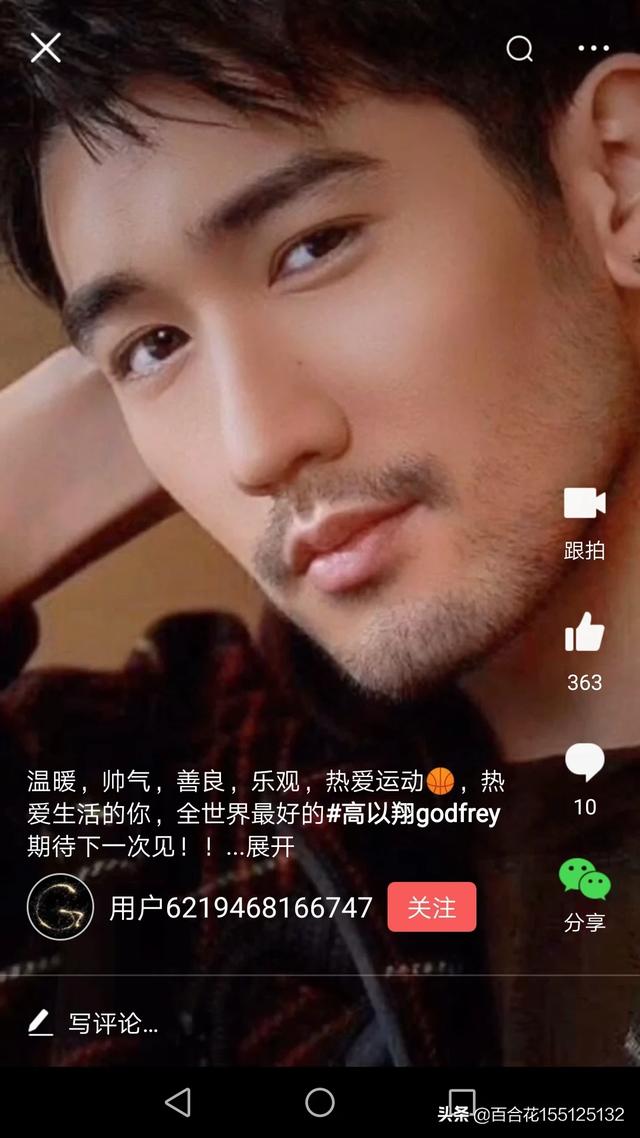
Task: Go back with the system back button
Action: tap(178, 1102)
